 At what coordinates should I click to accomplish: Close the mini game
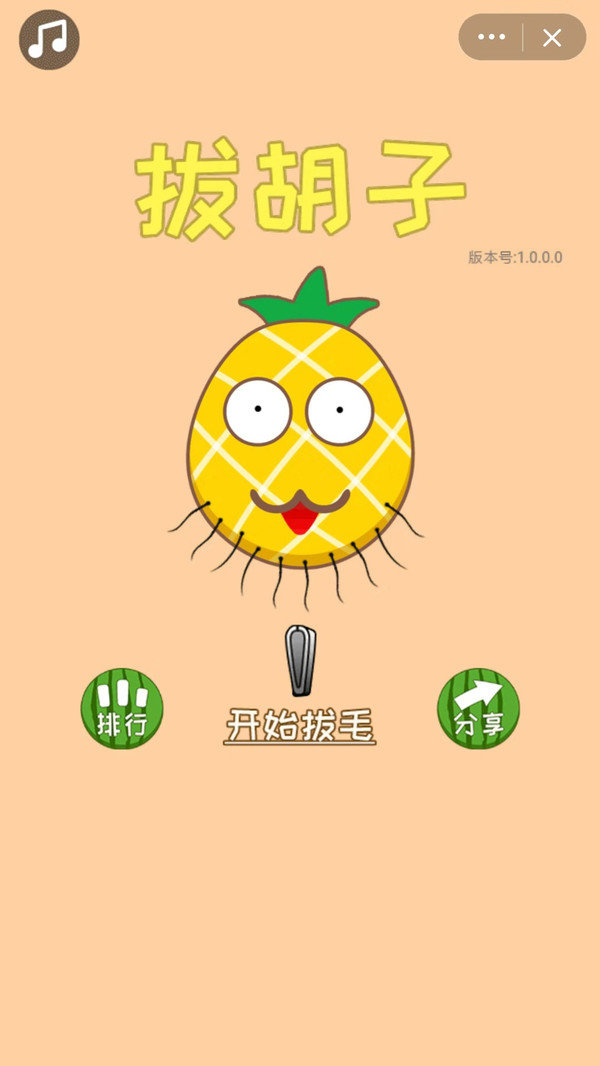pyautogui.click(x=552, y=38)
